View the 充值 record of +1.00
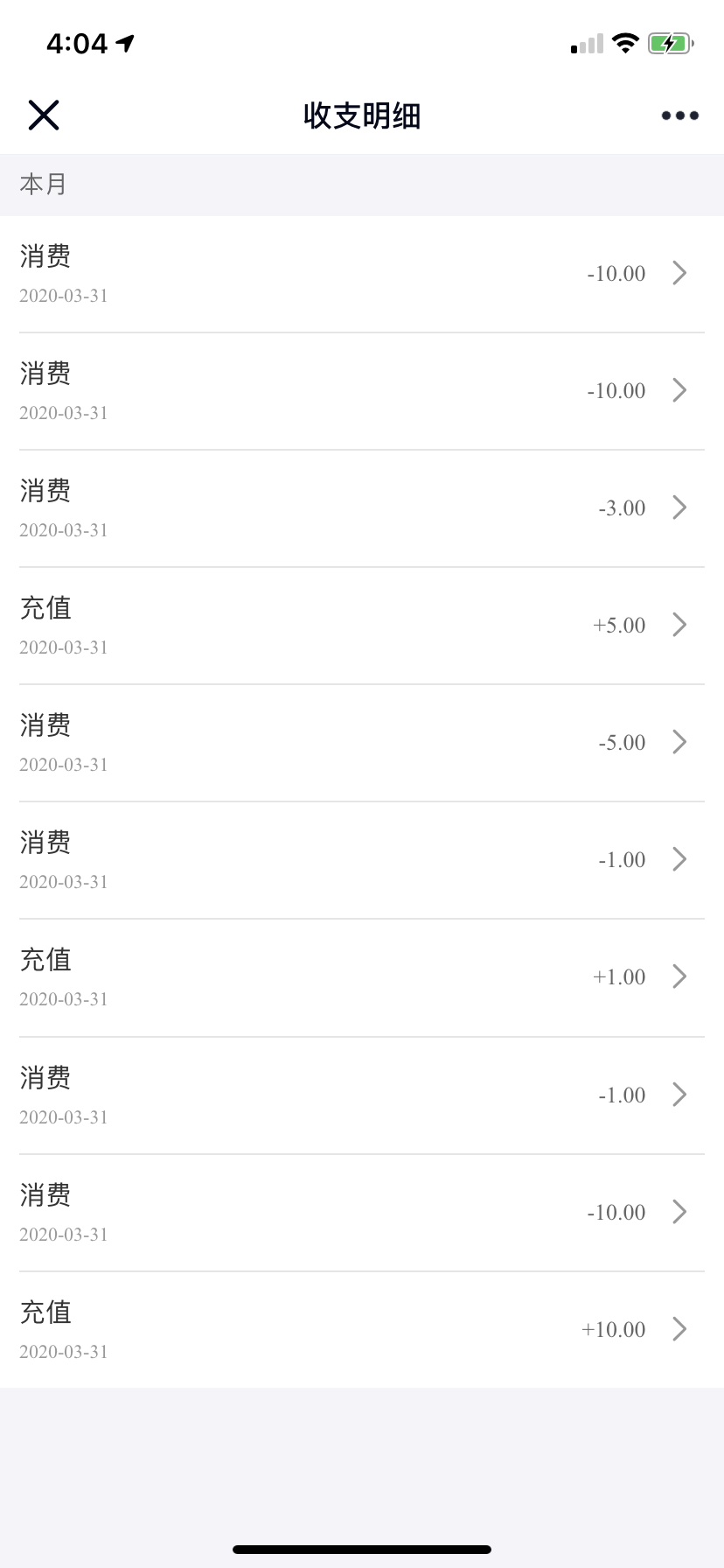The height and width of the screenshot is (1568, 724). (362, 977)
